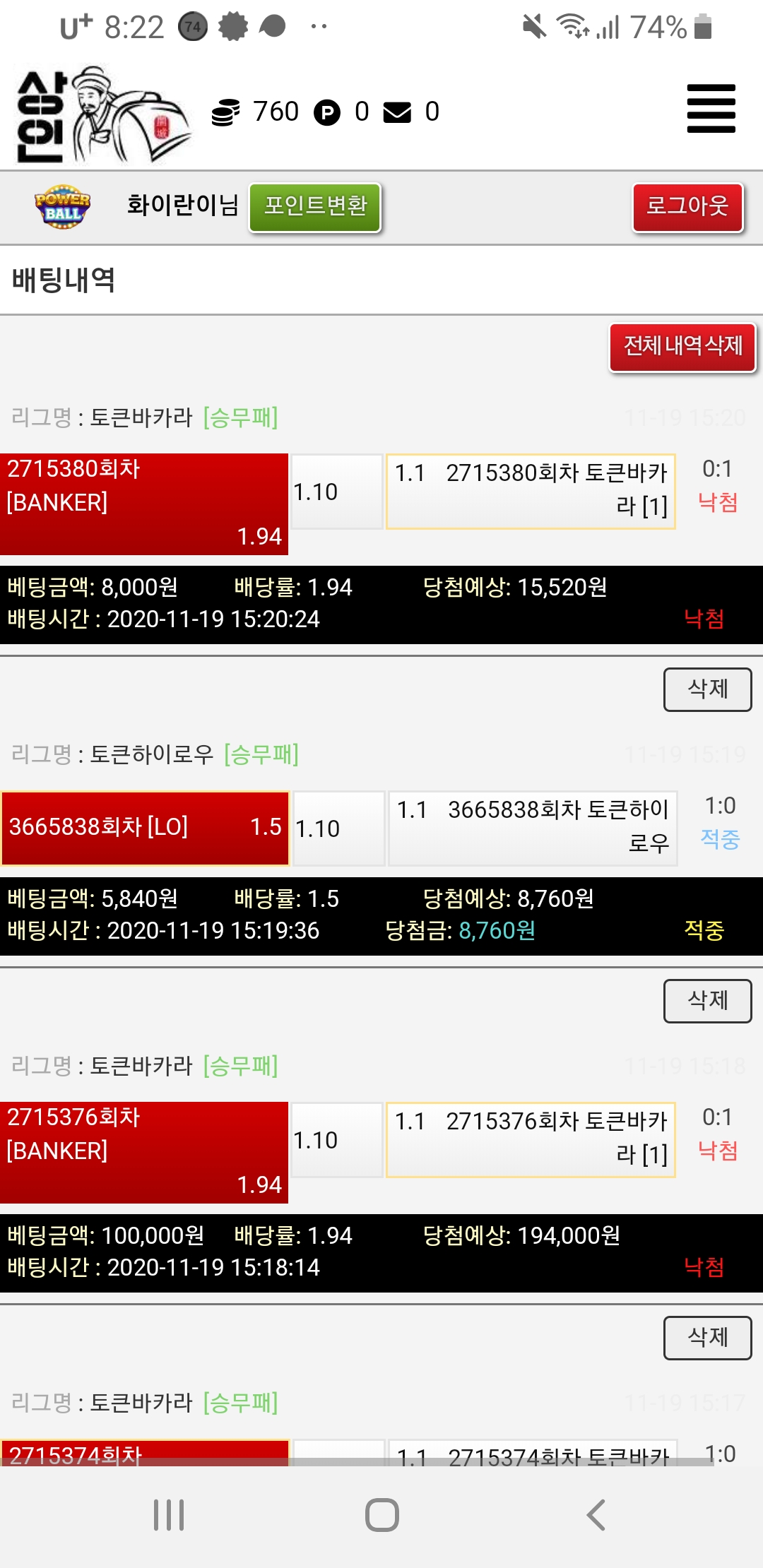The width and height of the screenshot is (763, 1568).
Task: Open recent apps from navigation bar
Action: pyautogui.click(x=169, y=1515)
